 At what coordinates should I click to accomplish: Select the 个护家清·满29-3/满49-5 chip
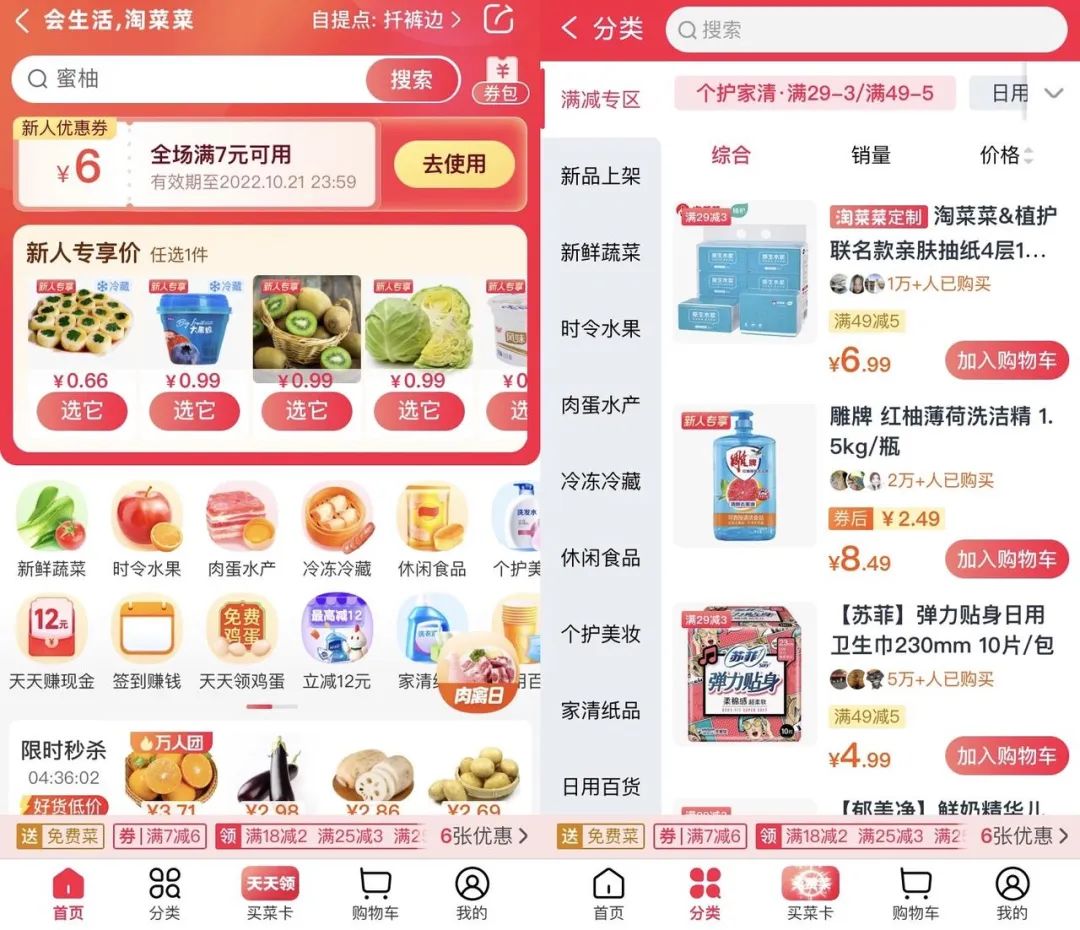click(814, 94)
